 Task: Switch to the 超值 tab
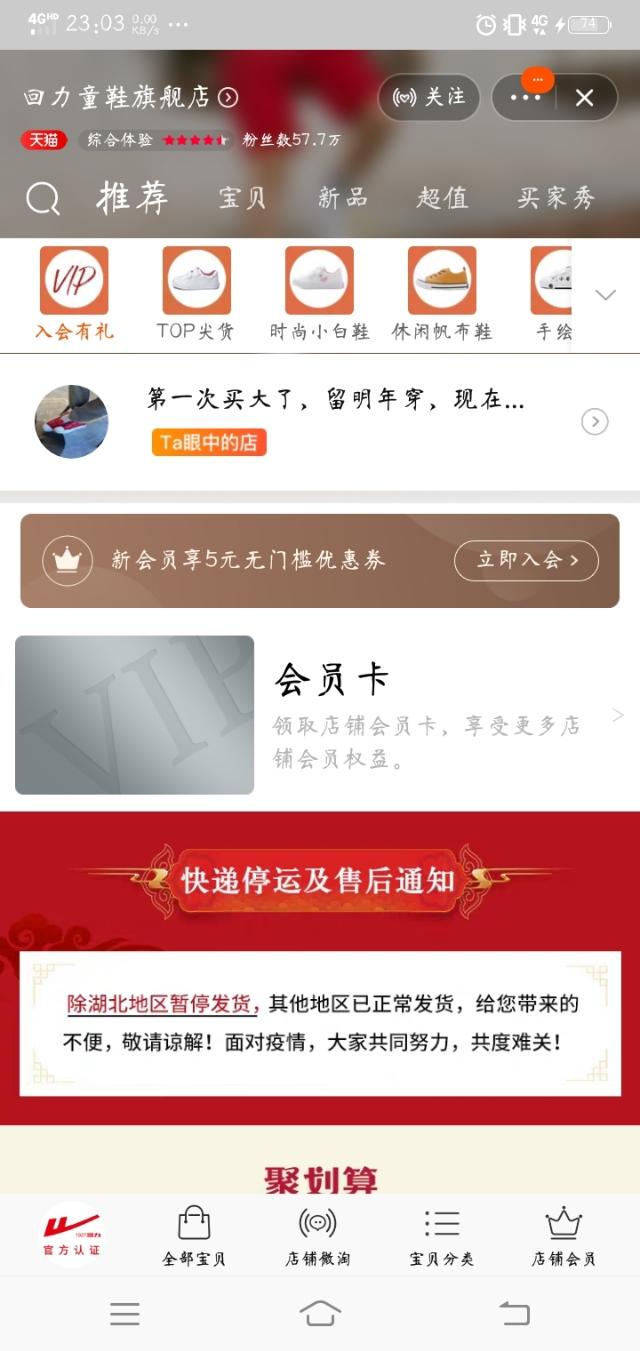(x=443, y=198)
